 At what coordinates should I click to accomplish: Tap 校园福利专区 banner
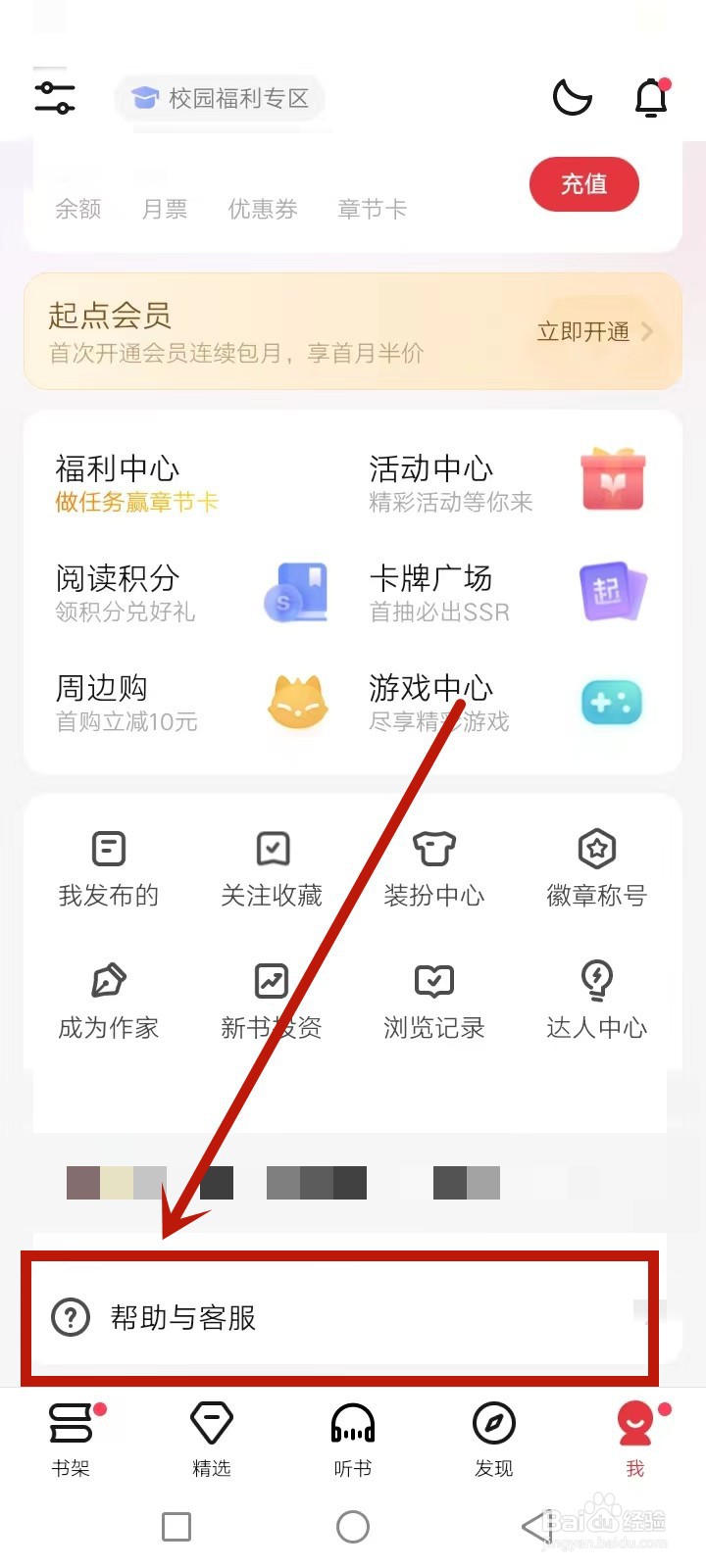(x=220, y=98)
